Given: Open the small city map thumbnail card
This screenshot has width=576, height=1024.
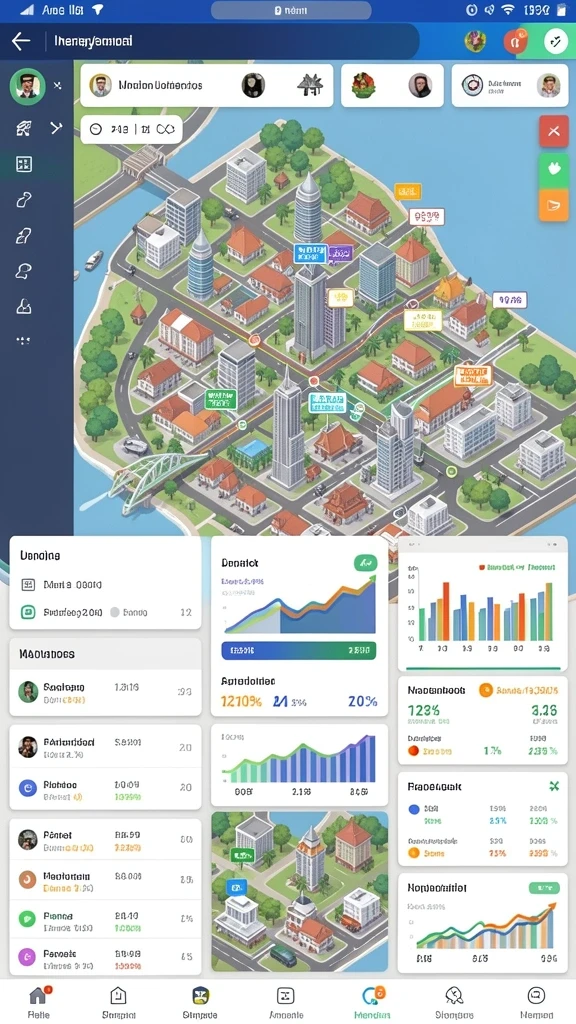Looking at the screenshot, I should point(300,891).
